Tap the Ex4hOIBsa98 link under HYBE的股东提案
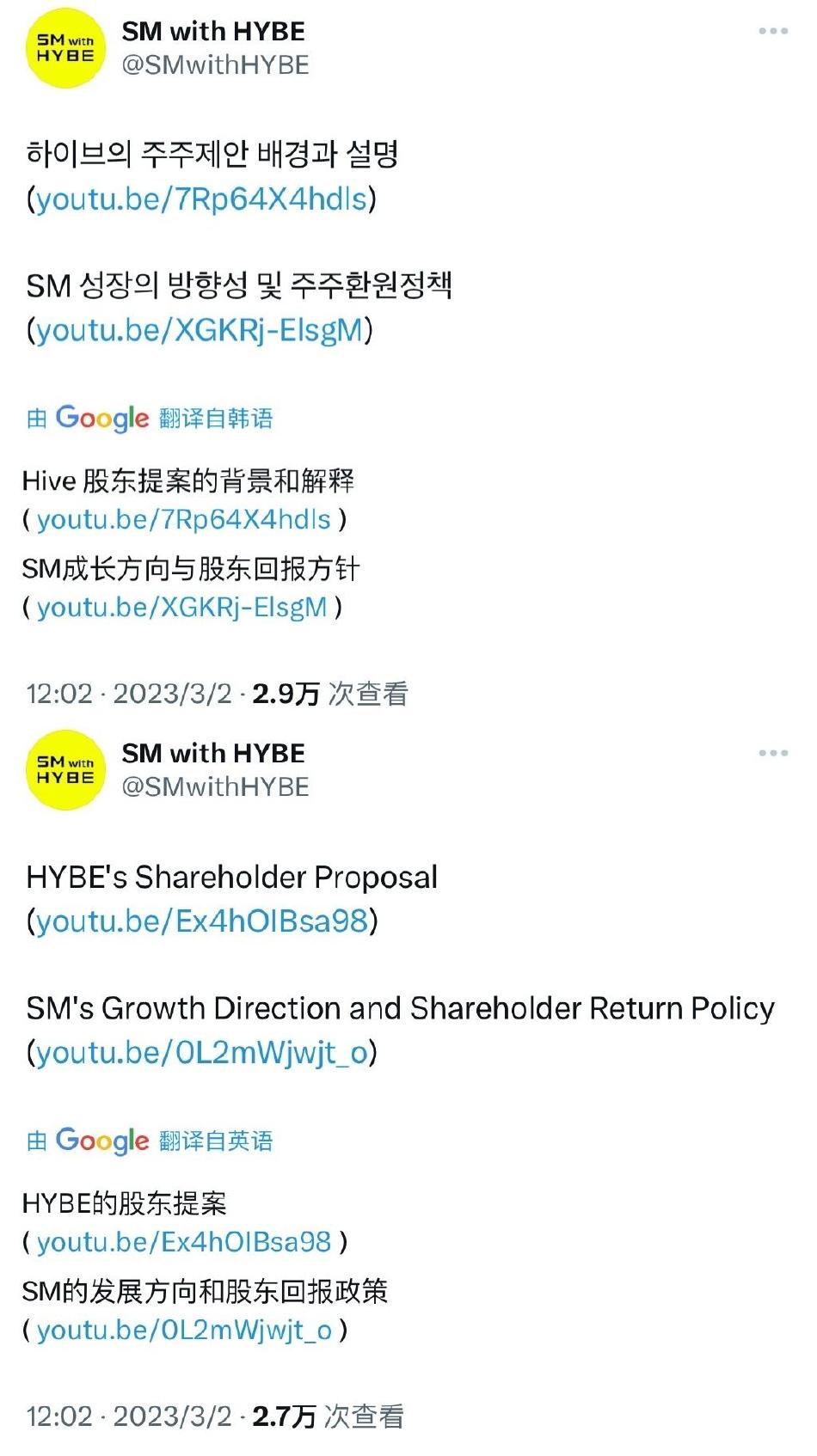The image size is (817, 1456). 184,1243
